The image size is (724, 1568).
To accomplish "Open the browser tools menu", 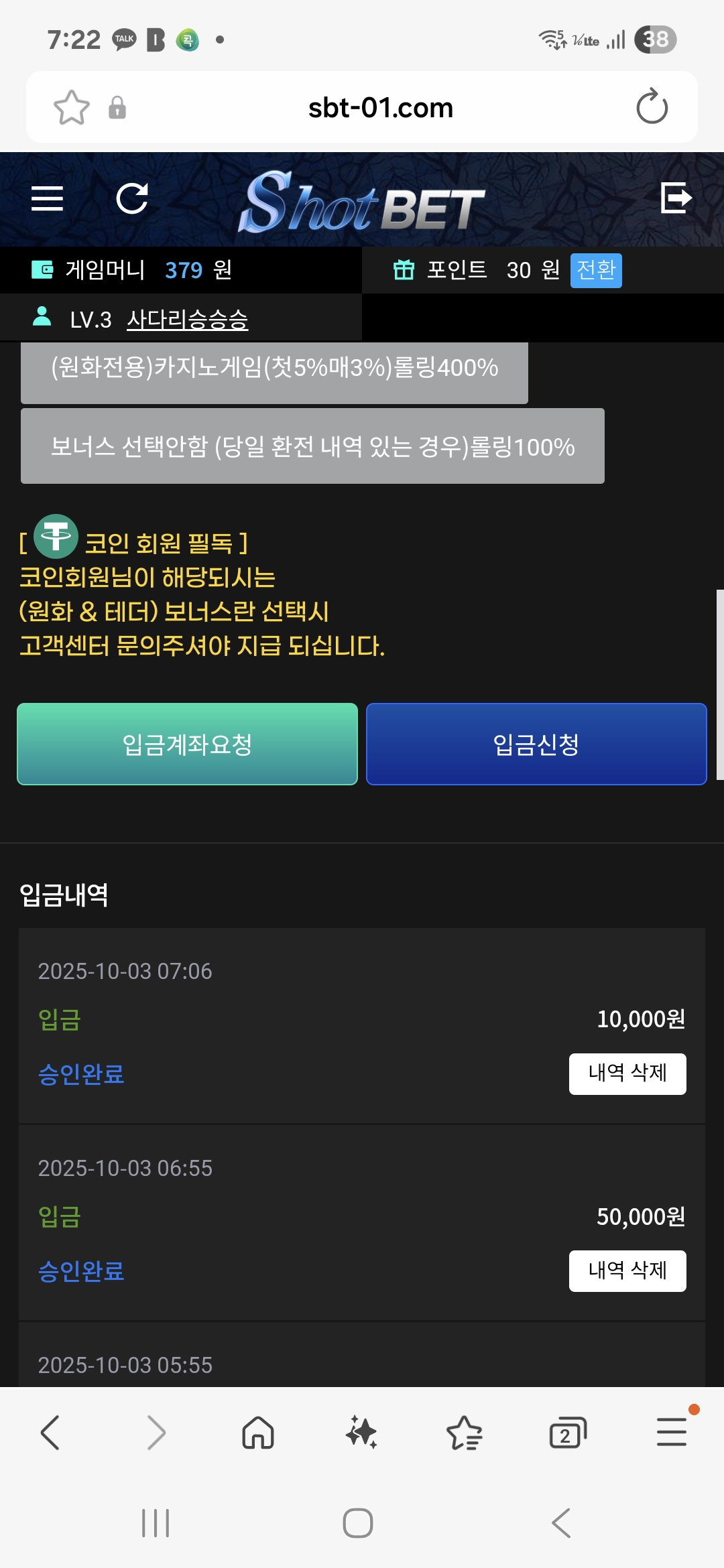I will (x=672, y=1433).
